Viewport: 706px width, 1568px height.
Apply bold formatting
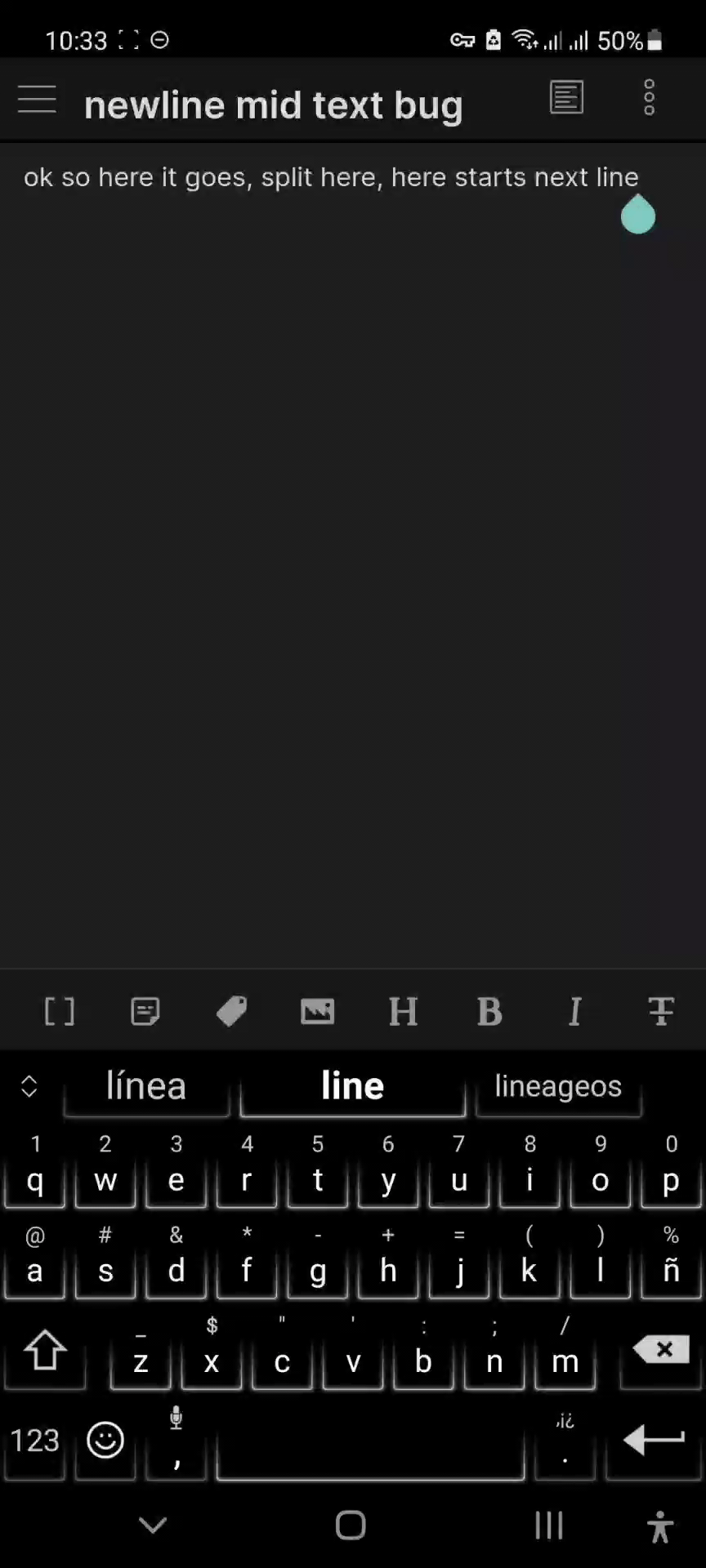(x=489, y=1011)
